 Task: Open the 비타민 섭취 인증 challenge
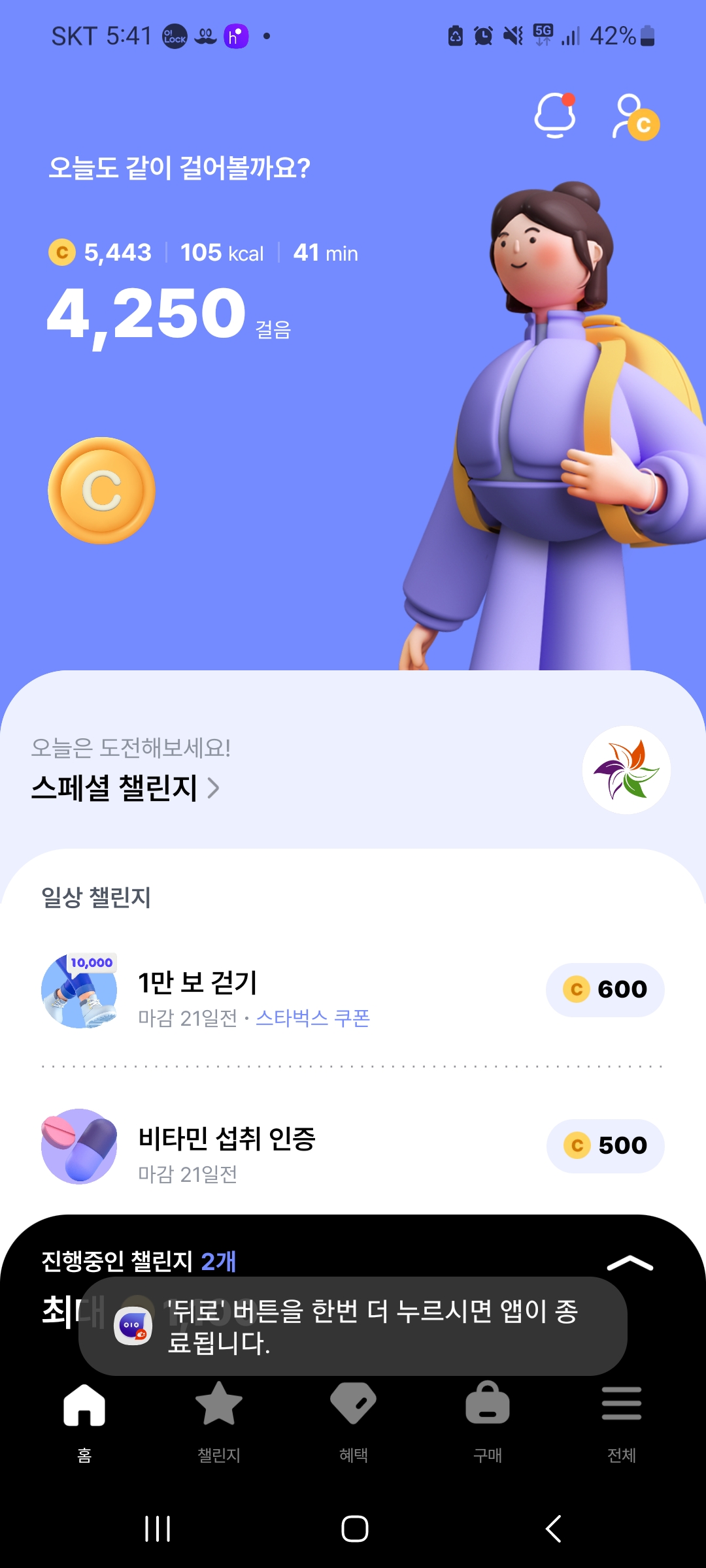(226, 1139)
